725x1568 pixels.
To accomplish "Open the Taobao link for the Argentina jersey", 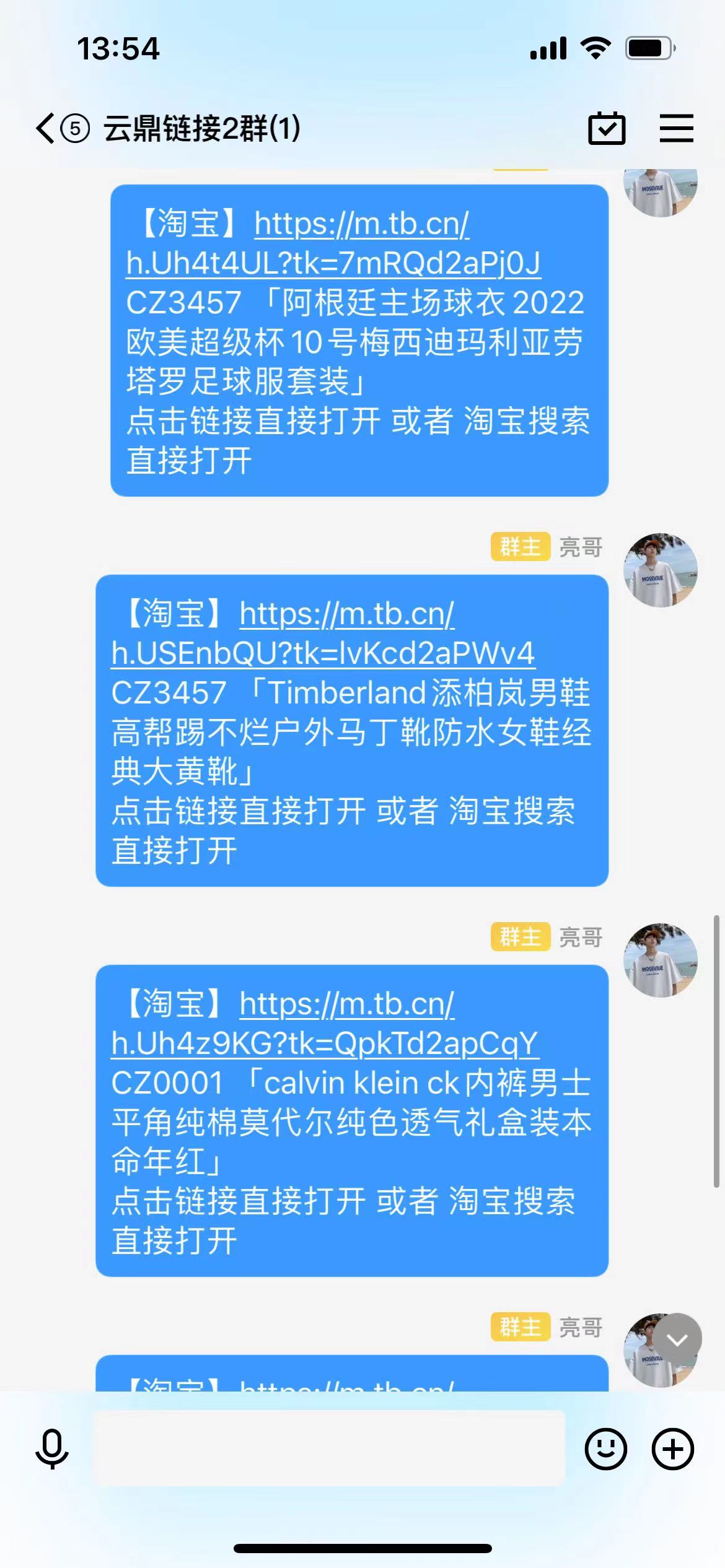I will 333,263.
